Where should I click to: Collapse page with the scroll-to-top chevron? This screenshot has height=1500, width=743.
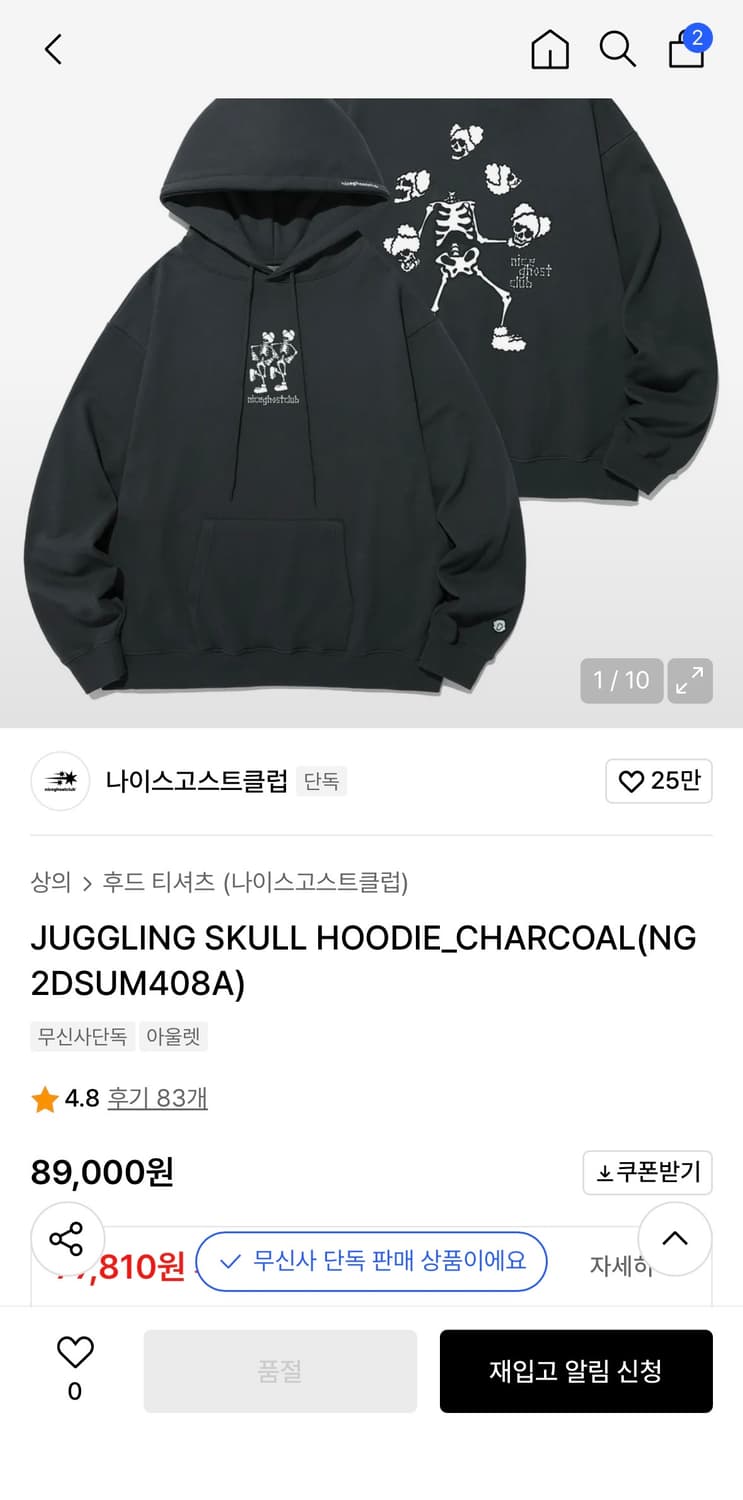(x=675, y=1239)
